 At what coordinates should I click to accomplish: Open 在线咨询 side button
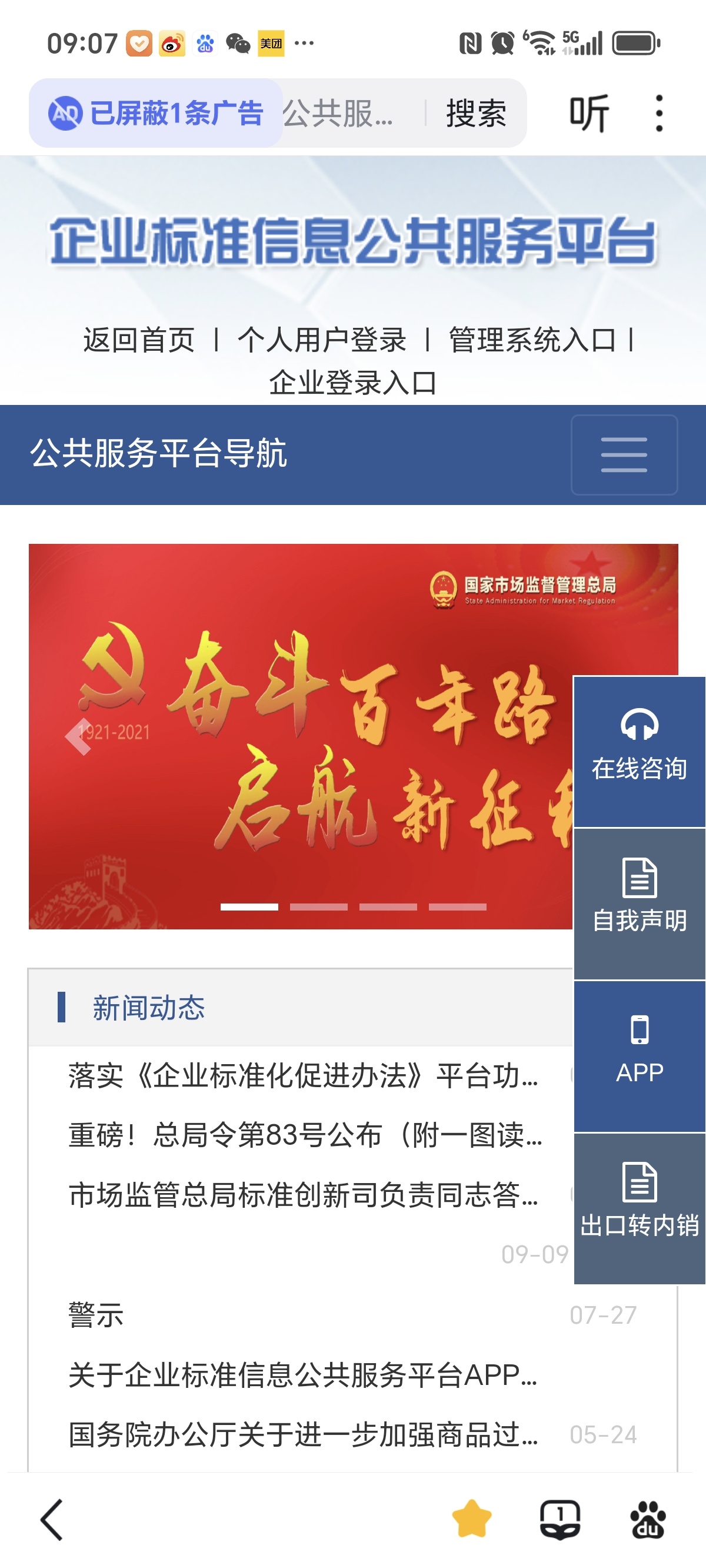[x=639, y=751]
